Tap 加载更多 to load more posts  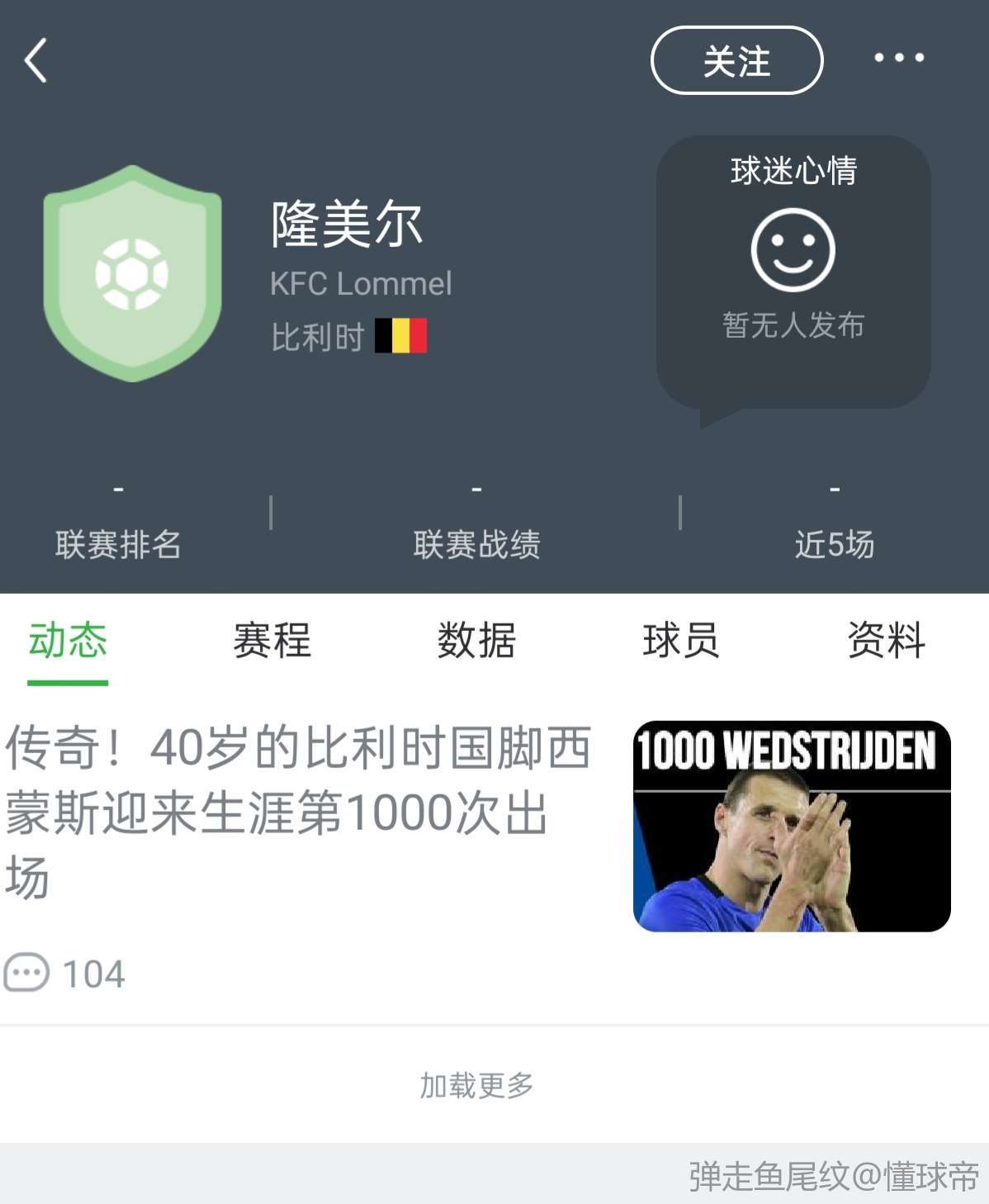pyautogui.click(x=476, y=1085)
